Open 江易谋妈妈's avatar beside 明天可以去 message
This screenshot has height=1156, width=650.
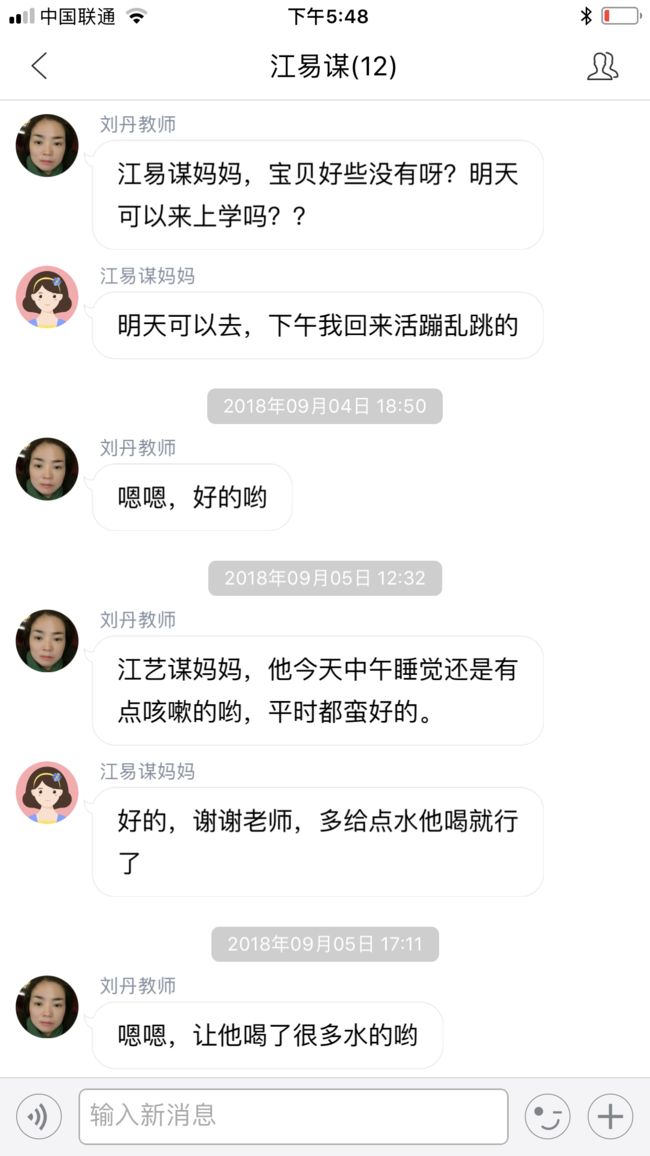[x=47, y=297]
